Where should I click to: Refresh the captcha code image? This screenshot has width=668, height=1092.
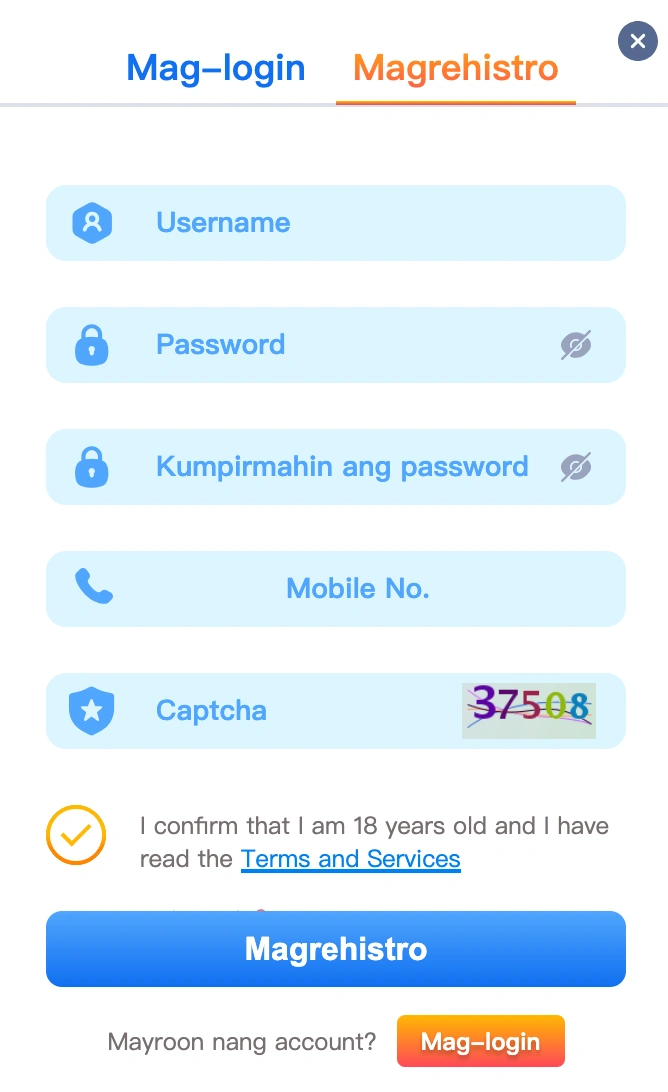[528, 710]
